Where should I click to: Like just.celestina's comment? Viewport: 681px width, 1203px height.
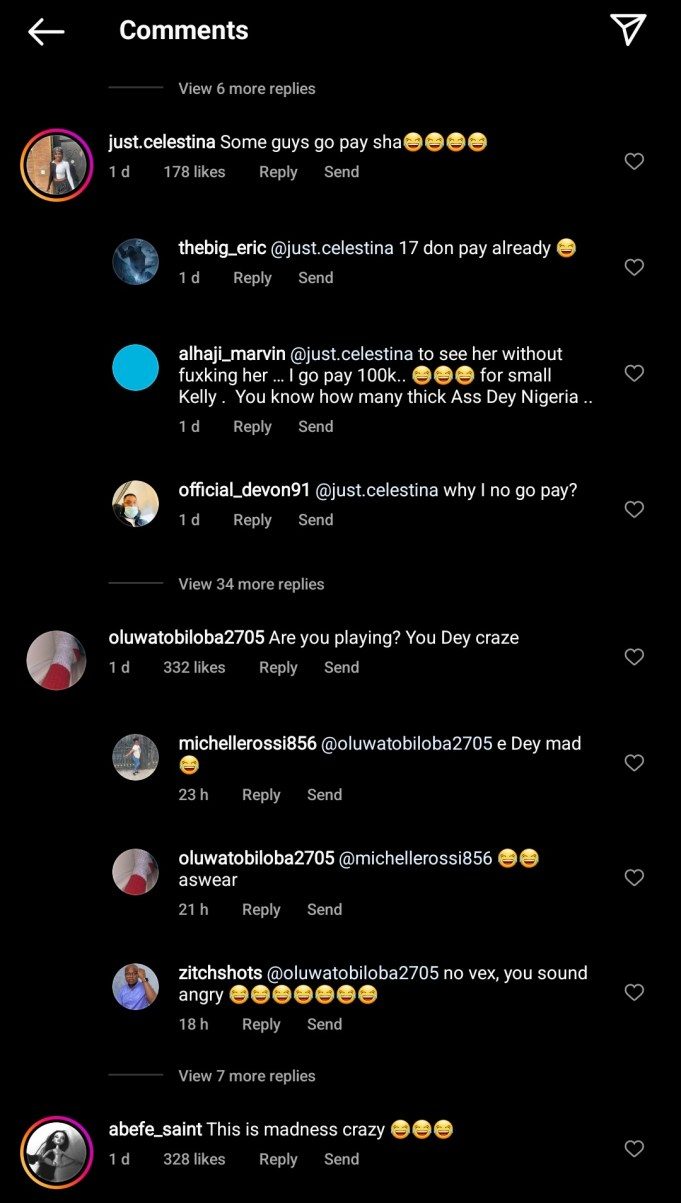coord(634,161)
